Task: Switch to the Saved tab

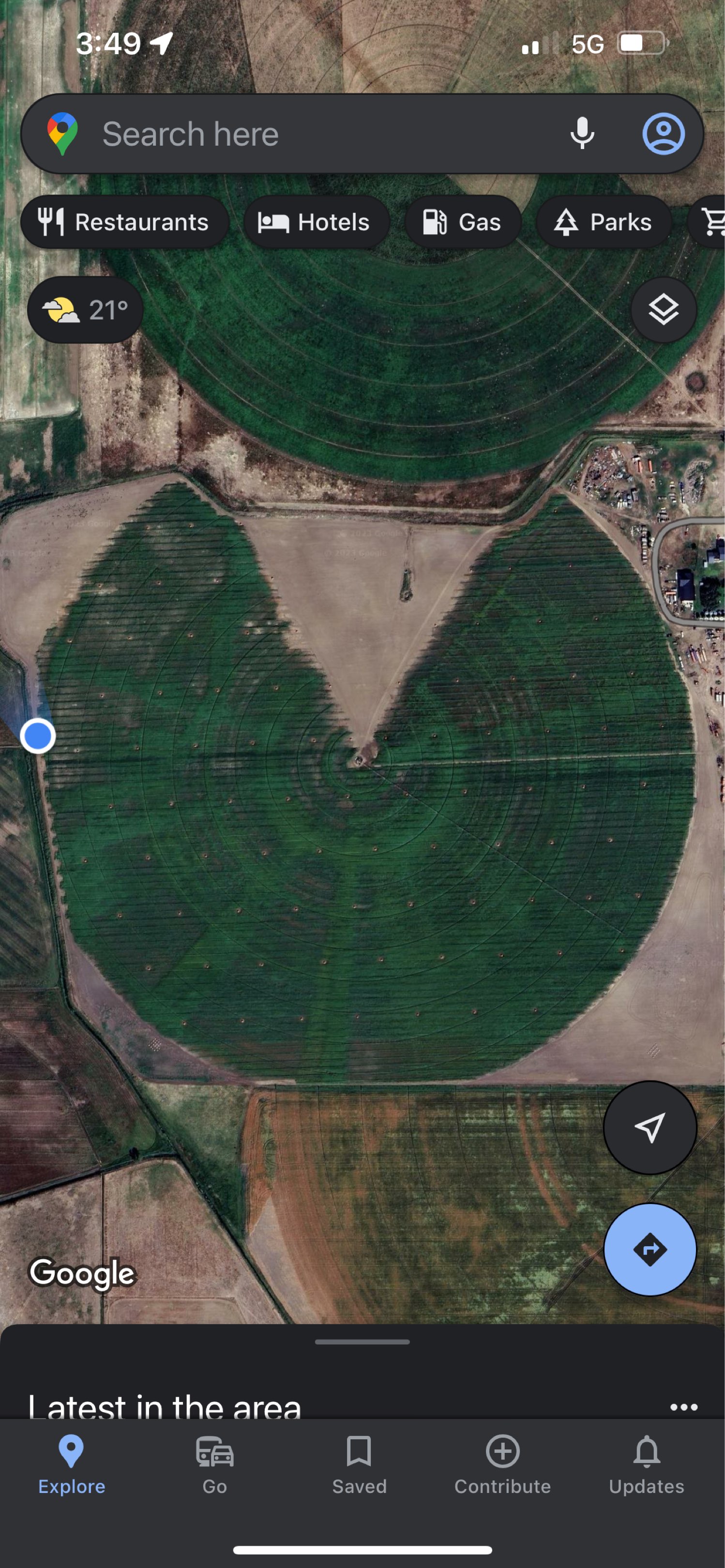Action: pos(359,1465)
